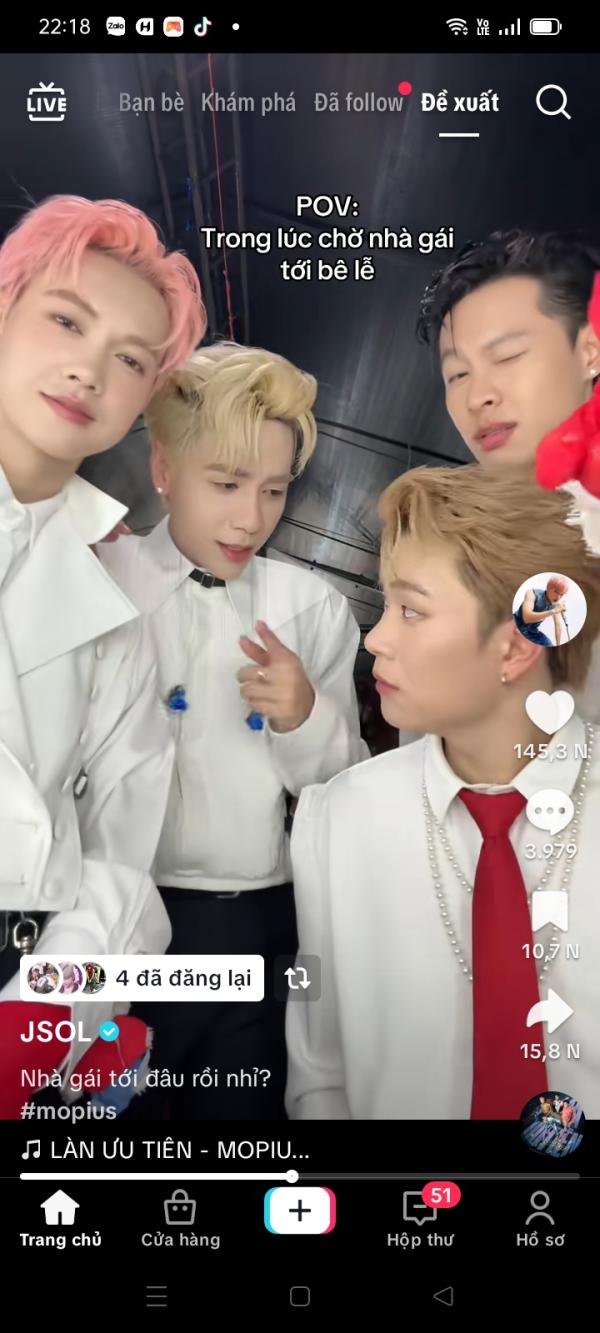Image resolution: width=600 pixels, height=1333 pixels.
Task: Create a new video with the plus button
Action: coord(300,1211)
